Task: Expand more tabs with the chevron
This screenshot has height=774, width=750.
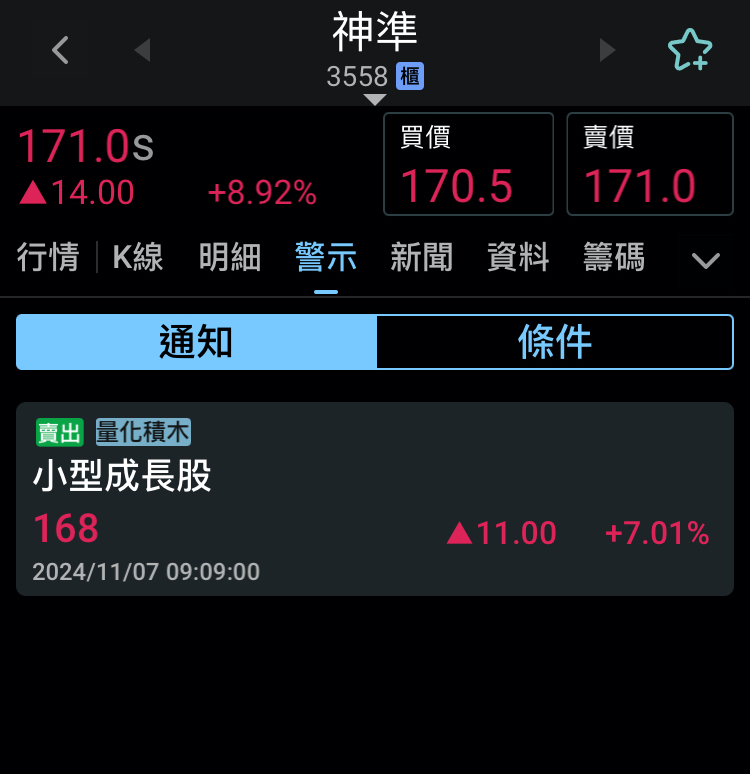Action: click(x=706, y=261)
